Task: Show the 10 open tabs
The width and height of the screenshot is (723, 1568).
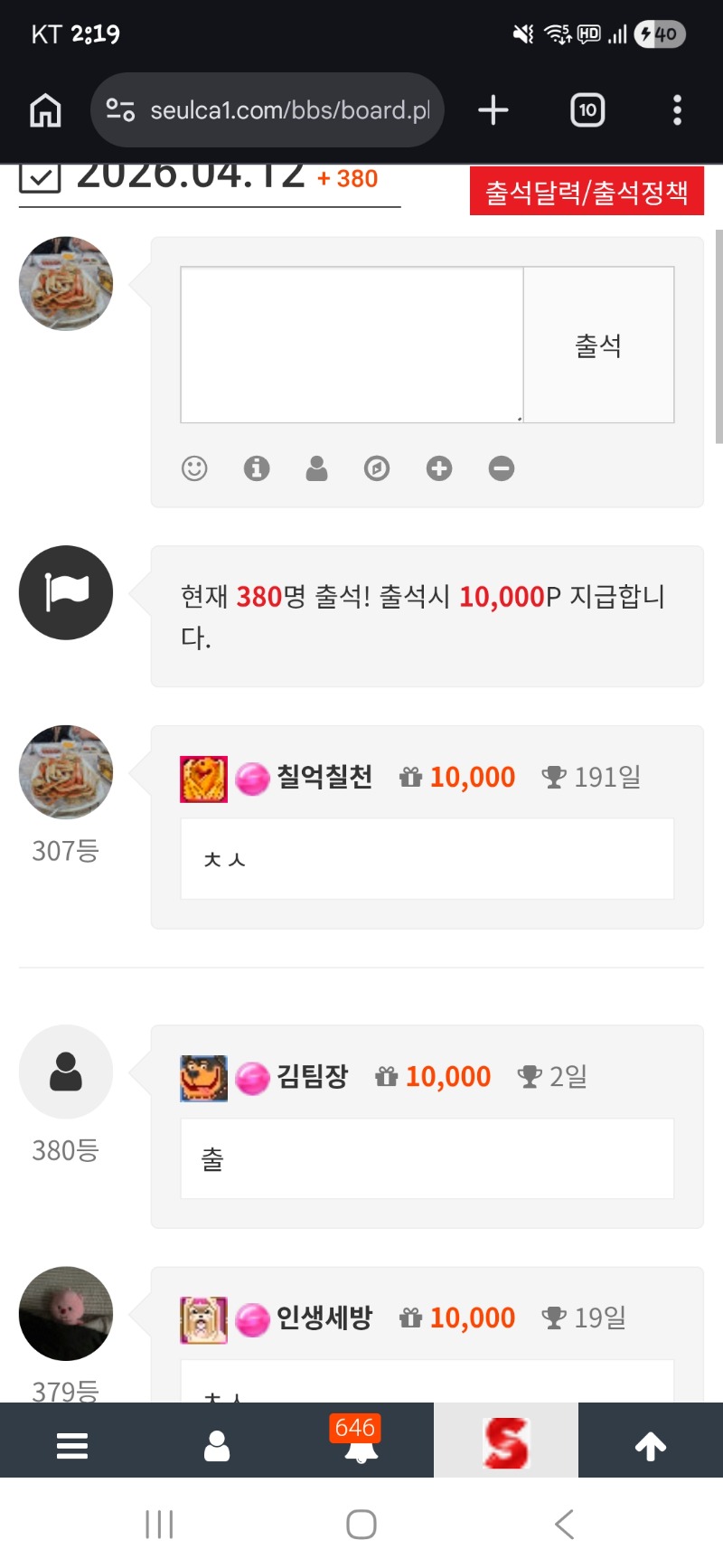Action: (x=587, y=110)
